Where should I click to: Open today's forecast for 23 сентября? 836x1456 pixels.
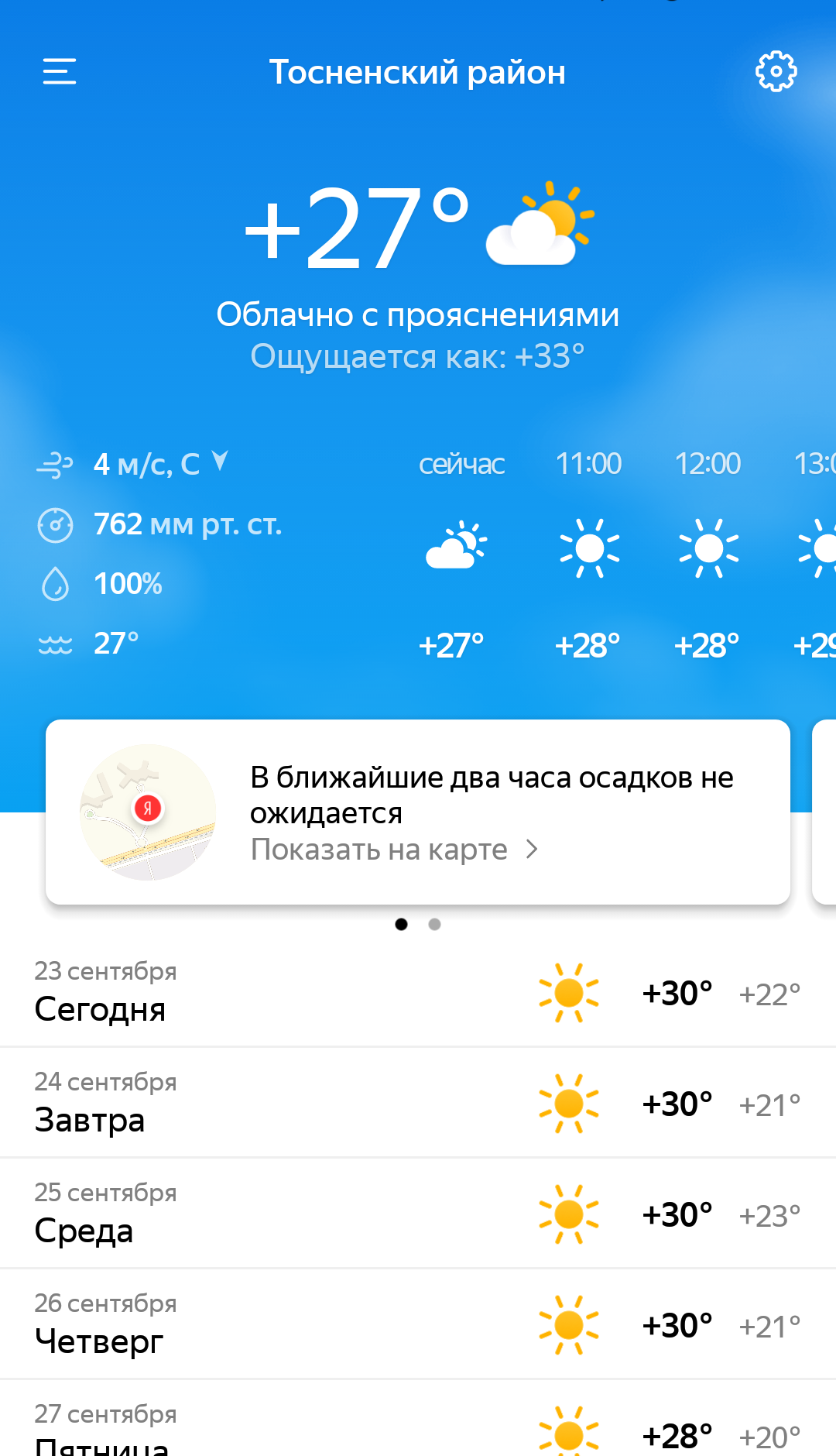click(418, 992)
